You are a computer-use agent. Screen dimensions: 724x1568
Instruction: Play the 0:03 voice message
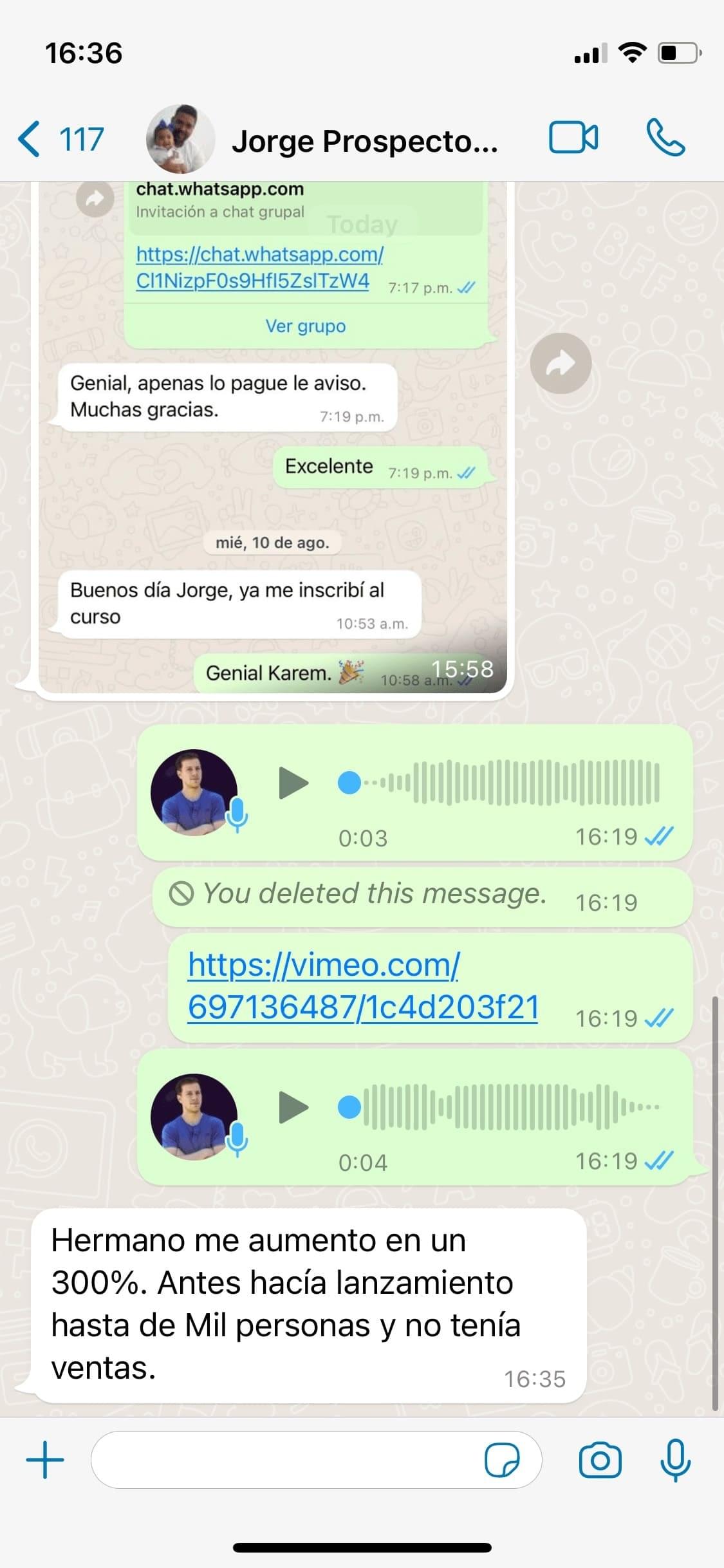[x=293, y=783]
